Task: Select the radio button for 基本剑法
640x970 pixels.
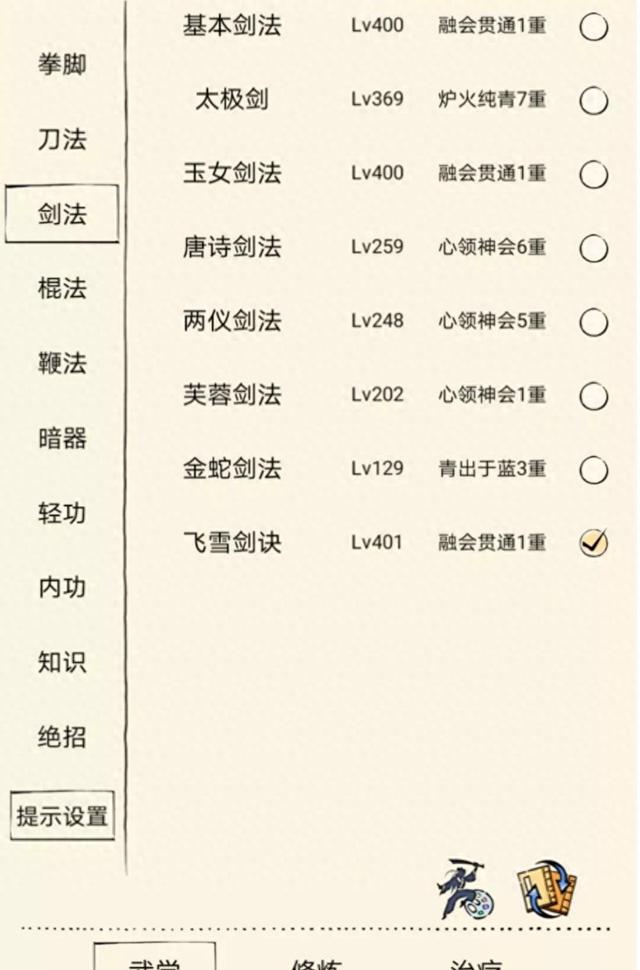Action: point(593,28)
